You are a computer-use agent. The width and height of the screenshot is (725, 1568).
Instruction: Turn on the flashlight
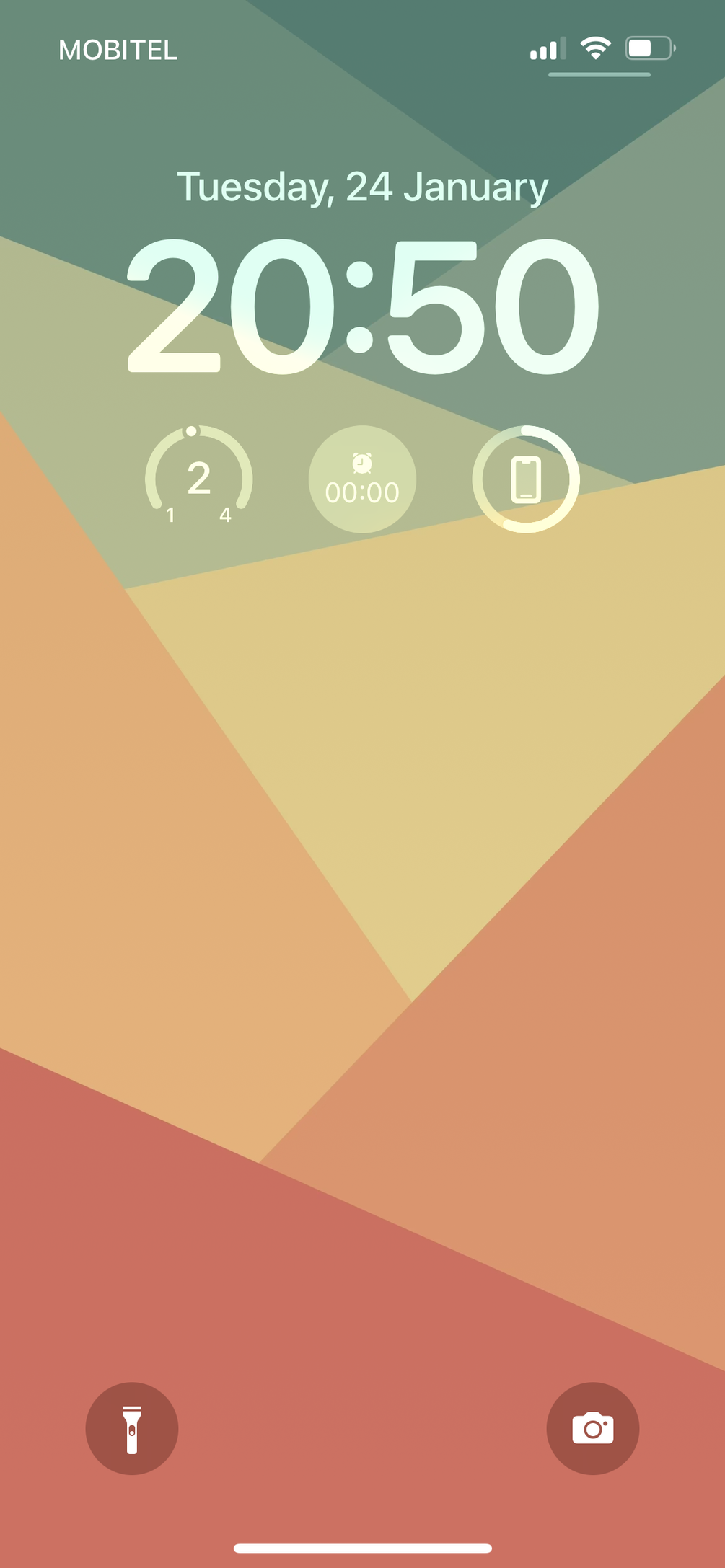point(132,1428)
